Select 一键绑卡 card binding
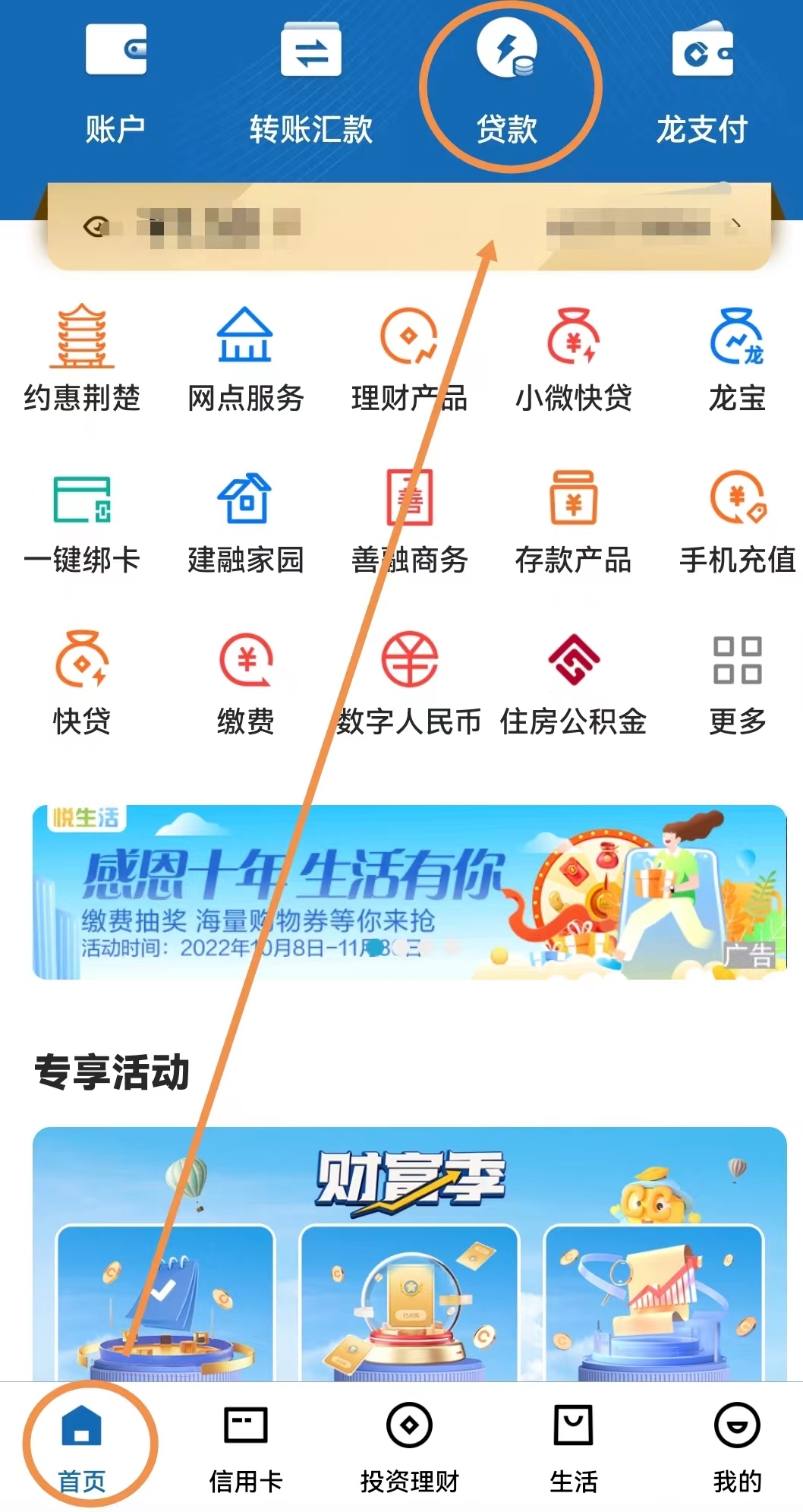 (82, 521)
